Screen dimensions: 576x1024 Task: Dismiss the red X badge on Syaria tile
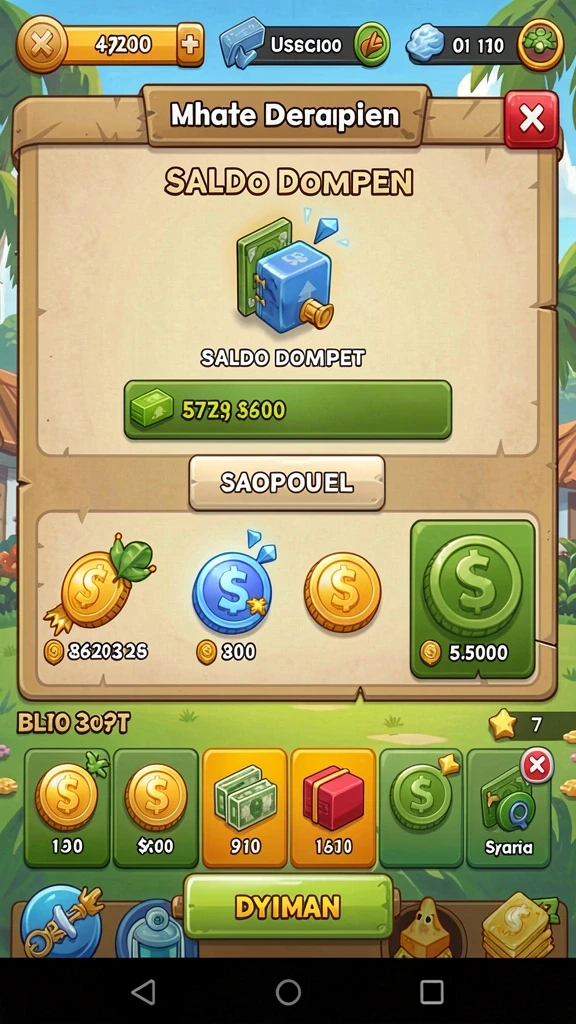click(537, 766)
